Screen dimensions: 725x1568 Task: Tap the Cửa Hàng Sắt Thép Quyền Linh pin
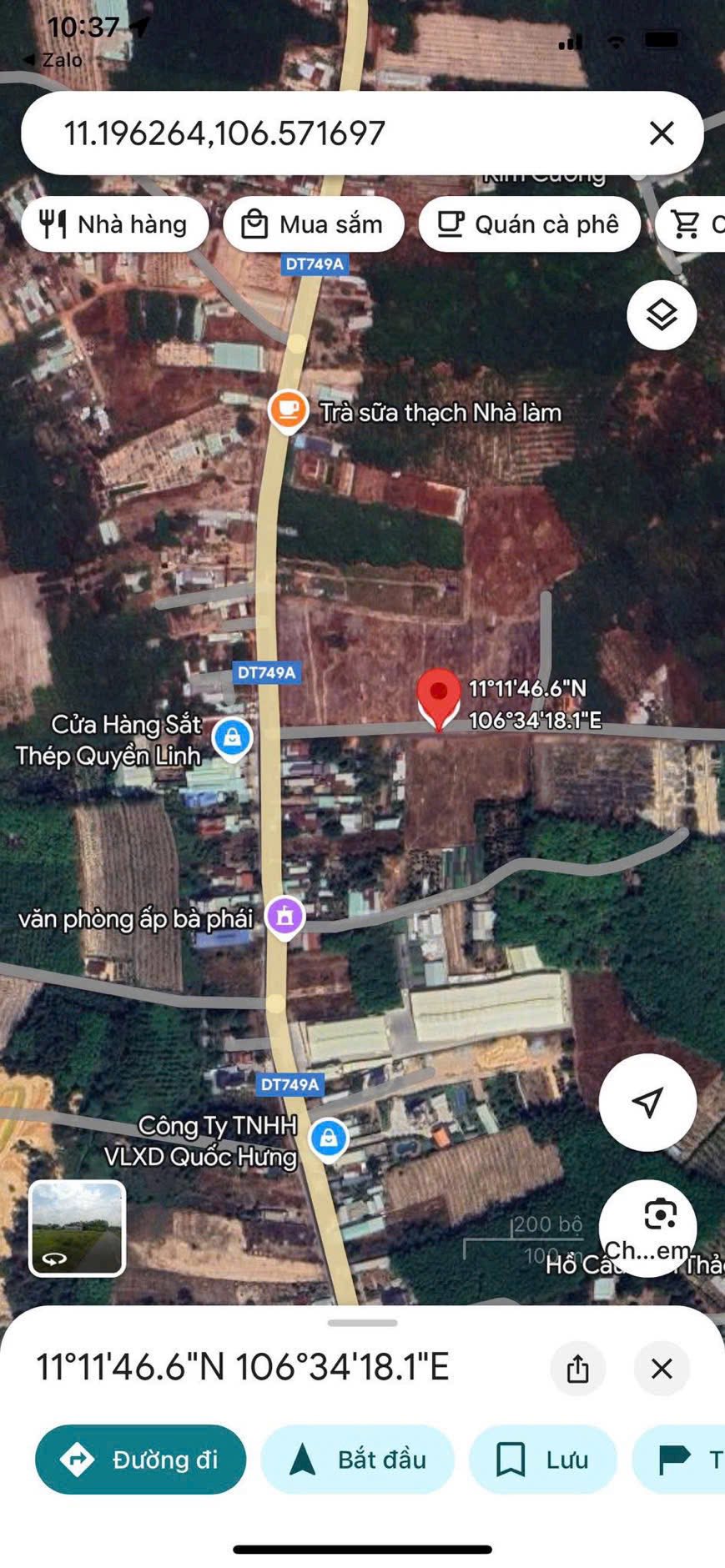click(x=233, y=737)
